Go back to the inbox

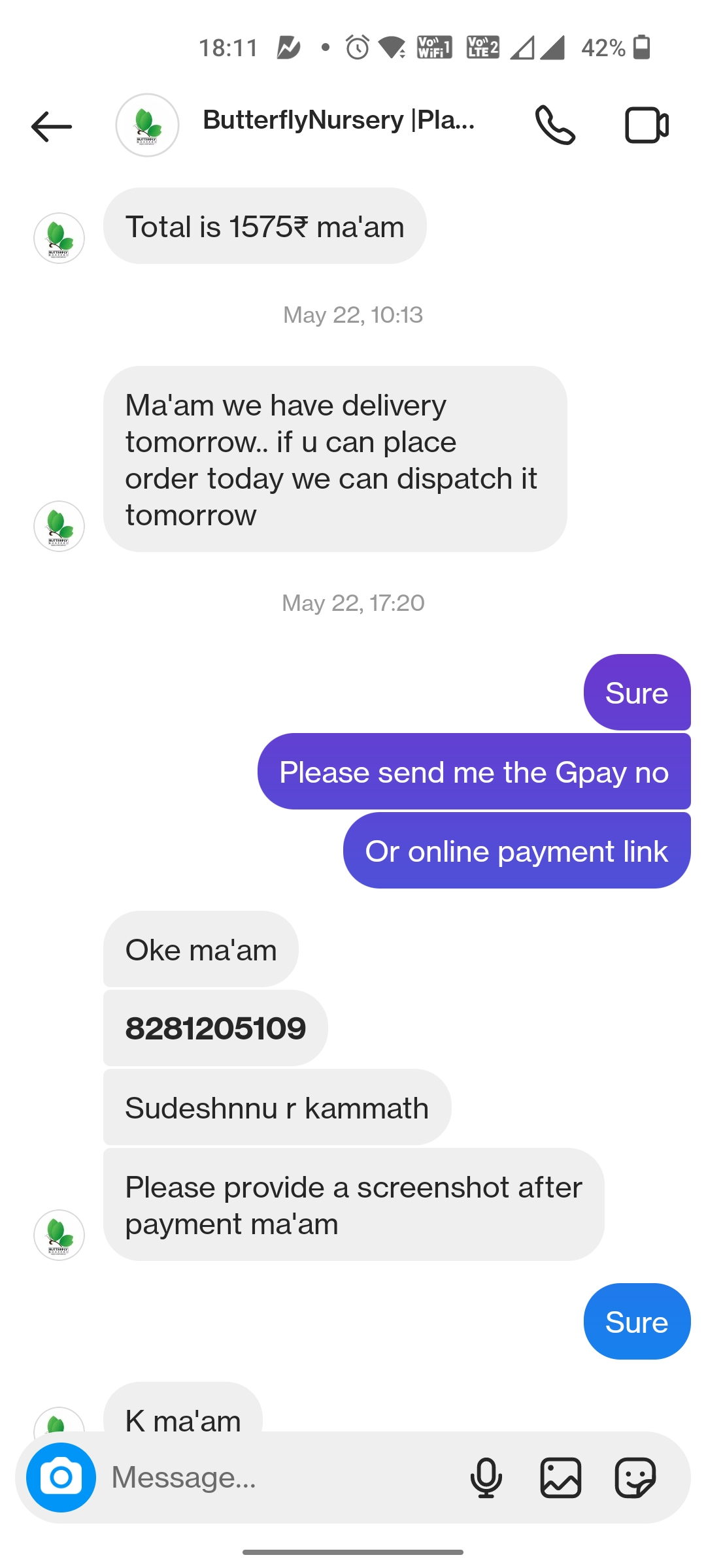(52, 126)
